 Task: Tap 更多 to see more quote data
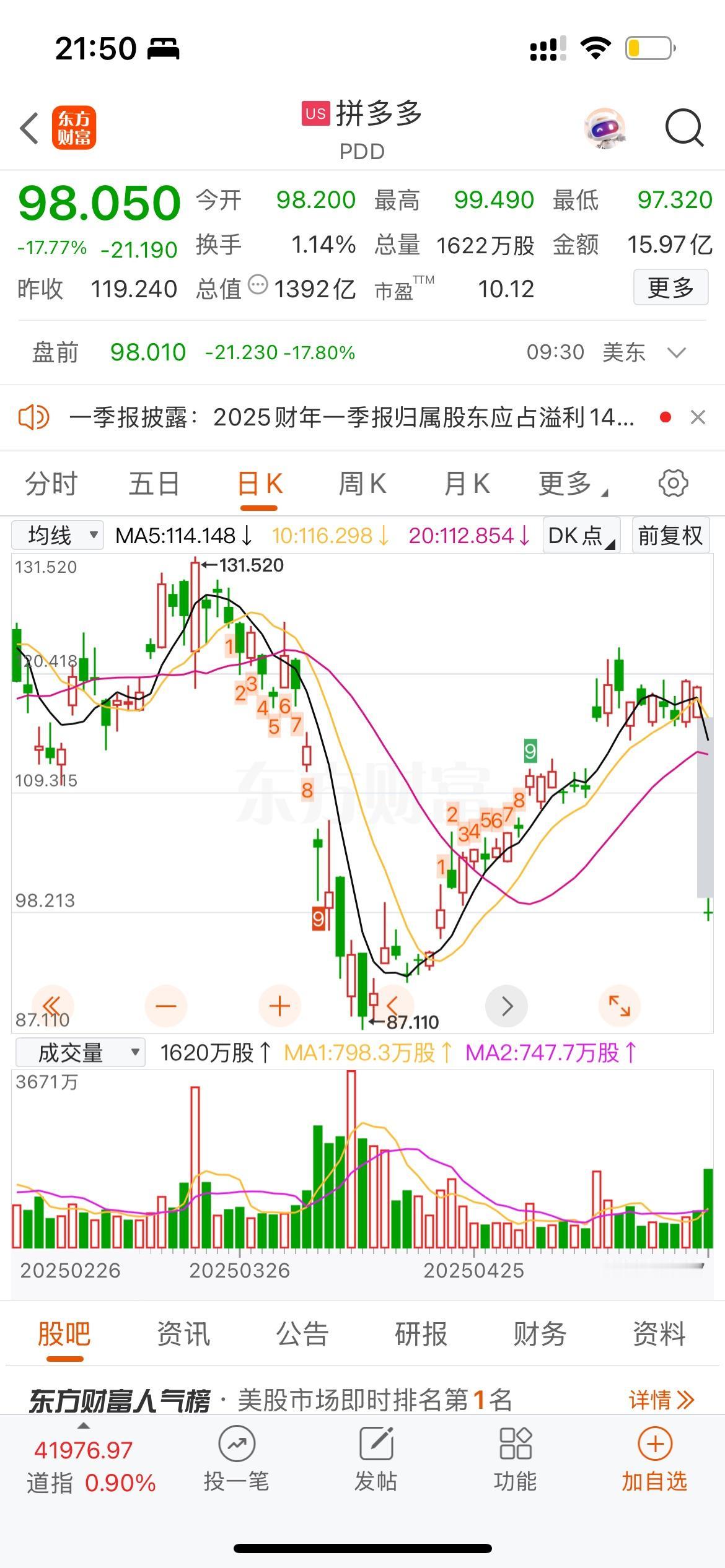[670, 287]
